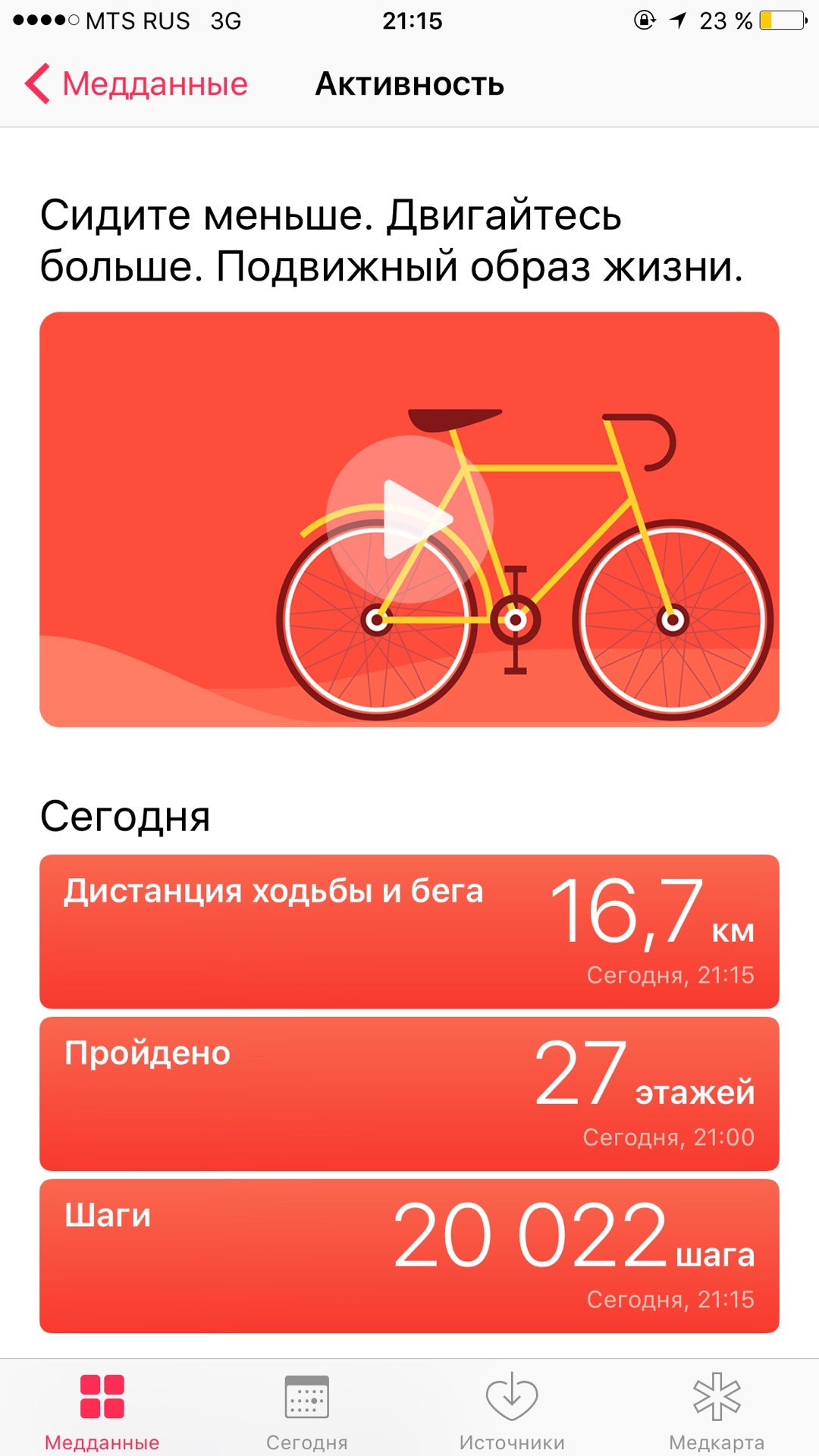Switch to the Сегодня tab
Viewport: 819px width, 1456px height.
click(307, 1409)
